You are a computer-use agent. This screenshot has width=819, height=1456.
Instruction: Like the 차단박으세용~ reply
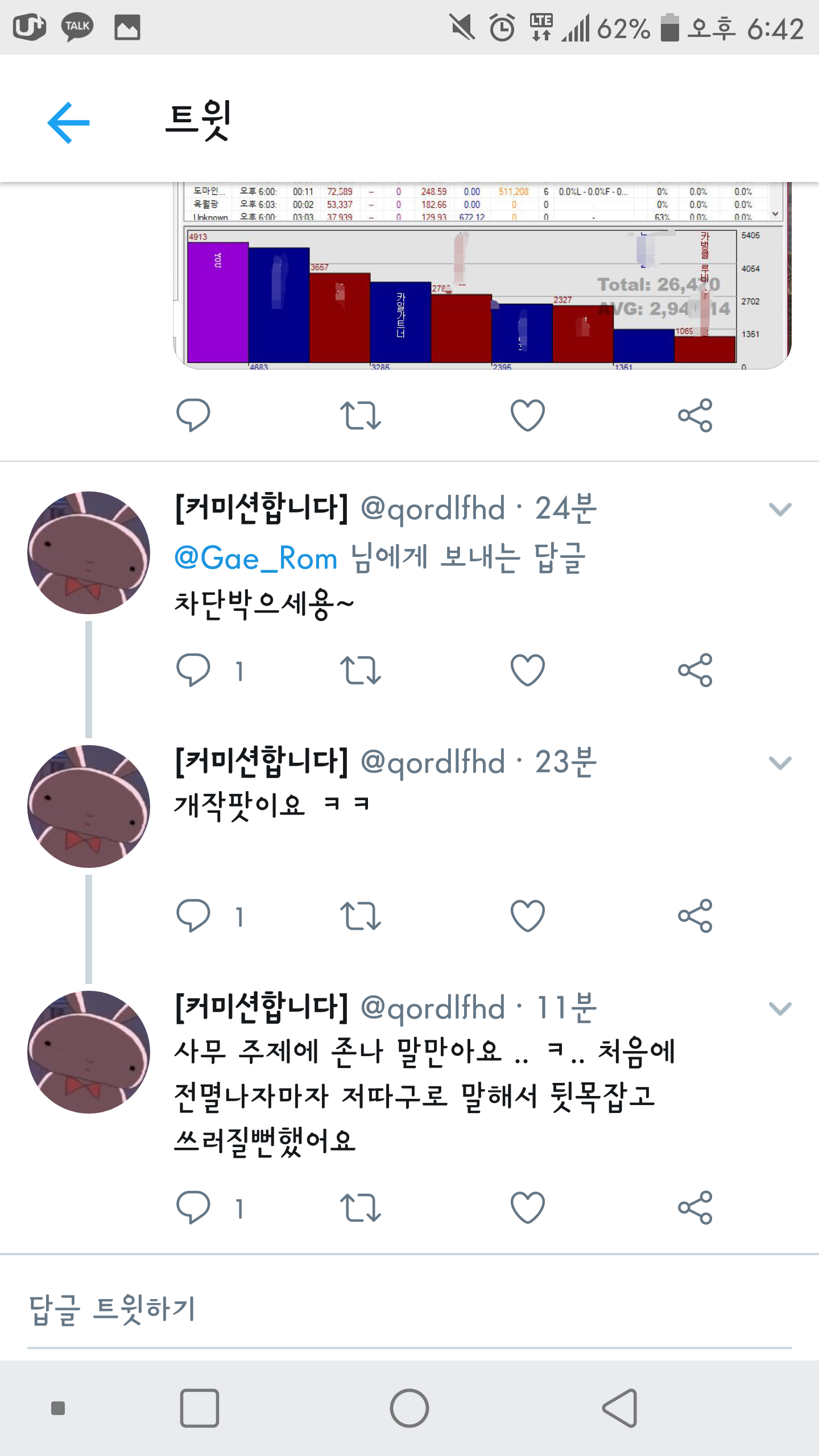pos(528,670)
